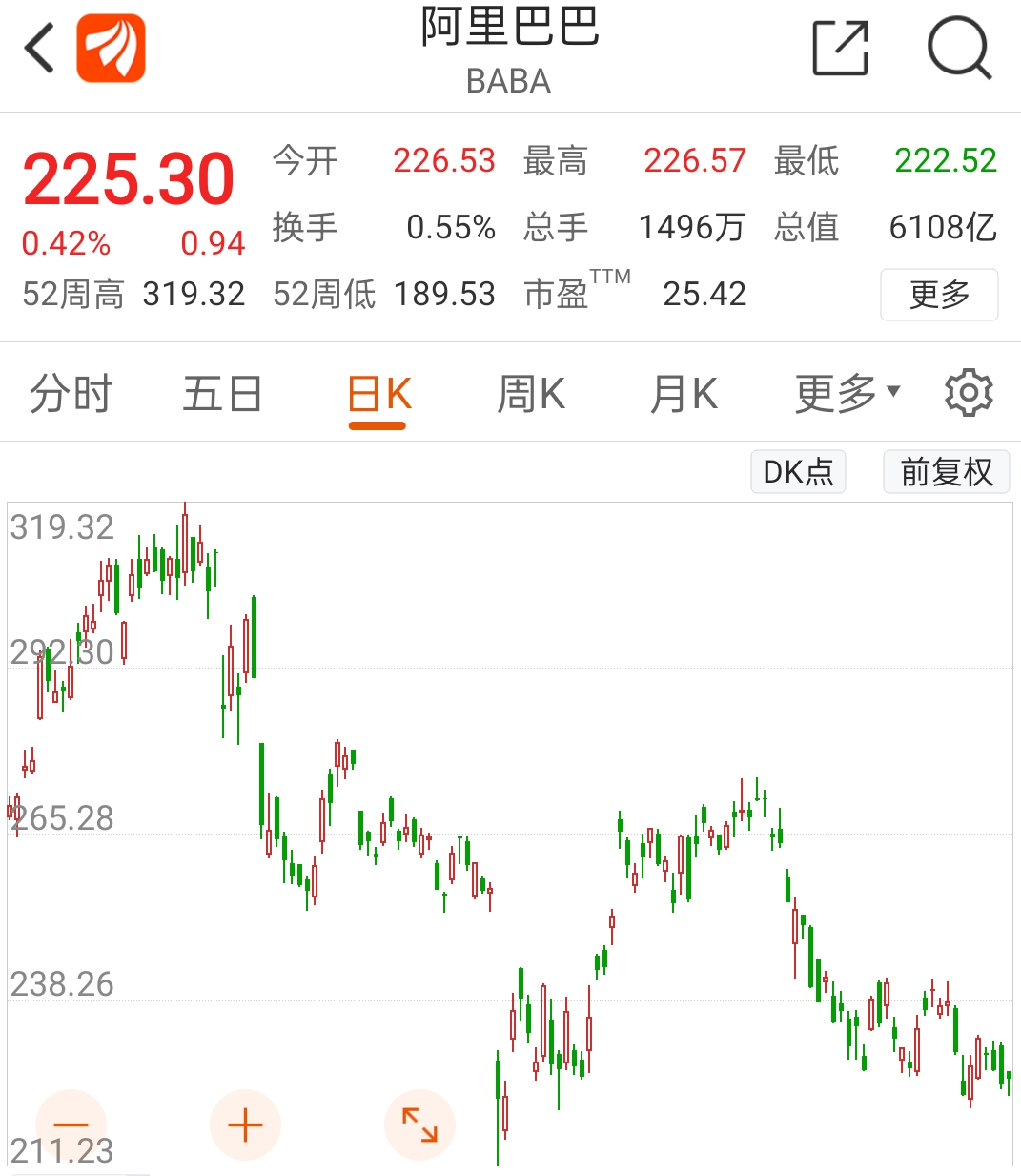The height and width of the screenshot is (1176, 1021).
Task: Open the orange app logo home
Action: coord(111,49)
